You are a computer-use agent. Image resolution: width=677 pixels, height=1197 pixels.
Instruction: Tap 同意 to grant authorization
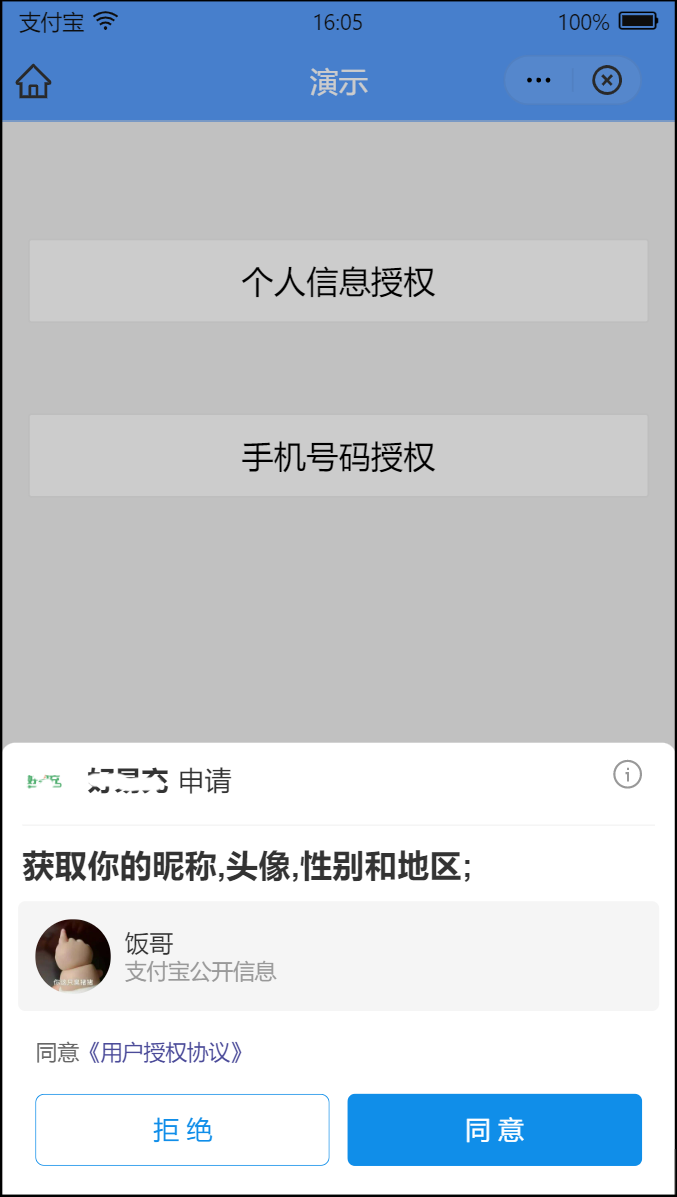pyautogui.click(x=494, y=1130)
